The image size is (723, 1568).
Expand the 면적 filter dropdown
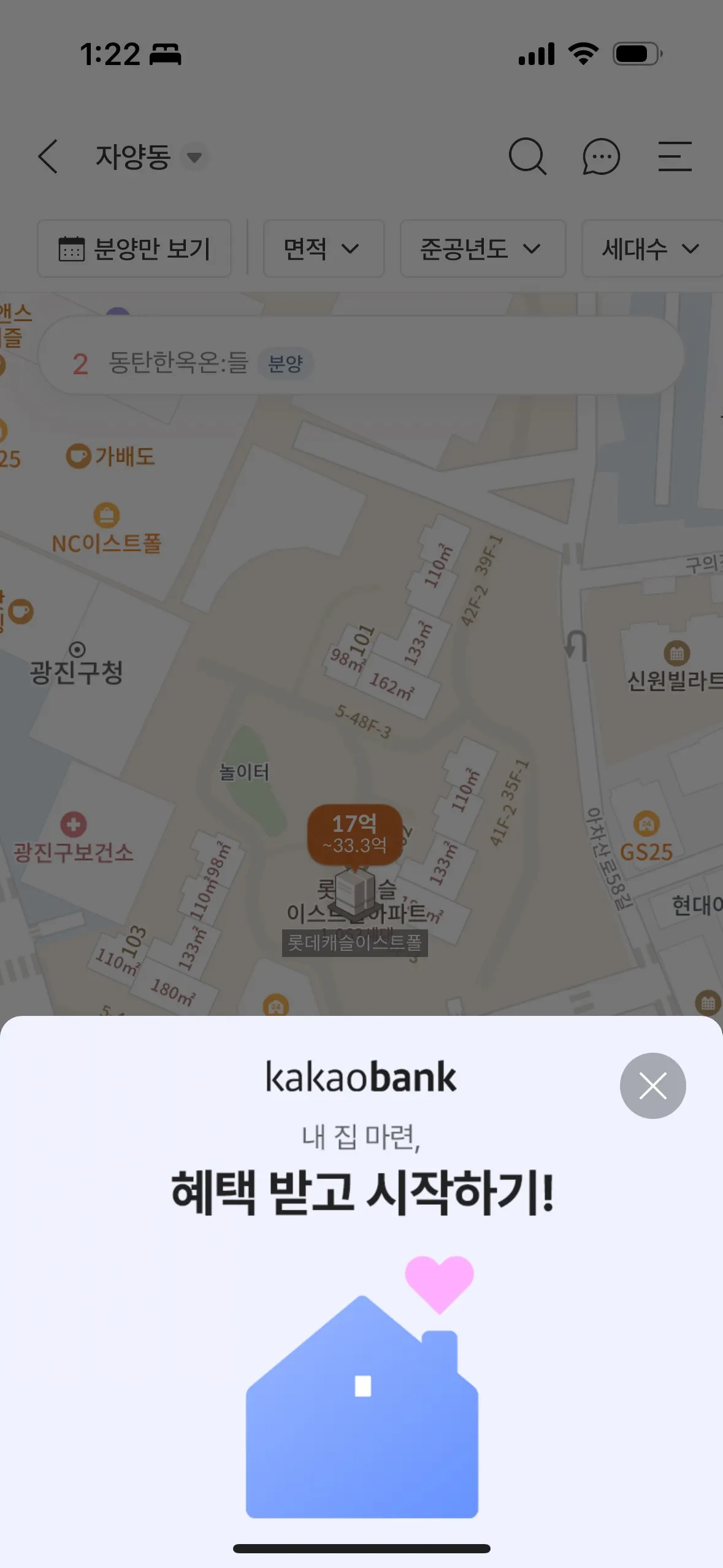323,248
